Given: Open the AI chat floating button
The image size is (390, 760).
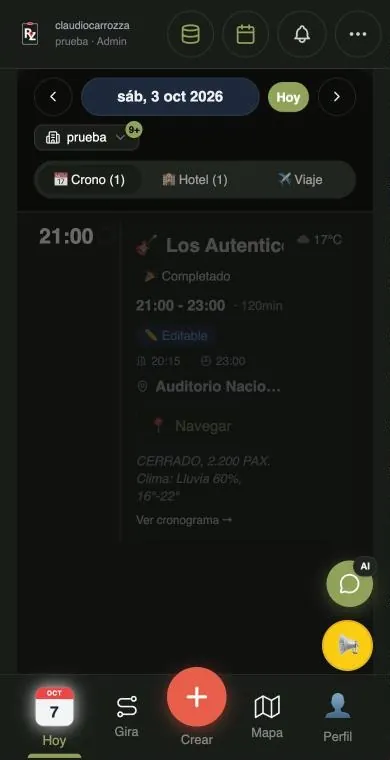Looking at the screenshot, I should pos(350,584).
